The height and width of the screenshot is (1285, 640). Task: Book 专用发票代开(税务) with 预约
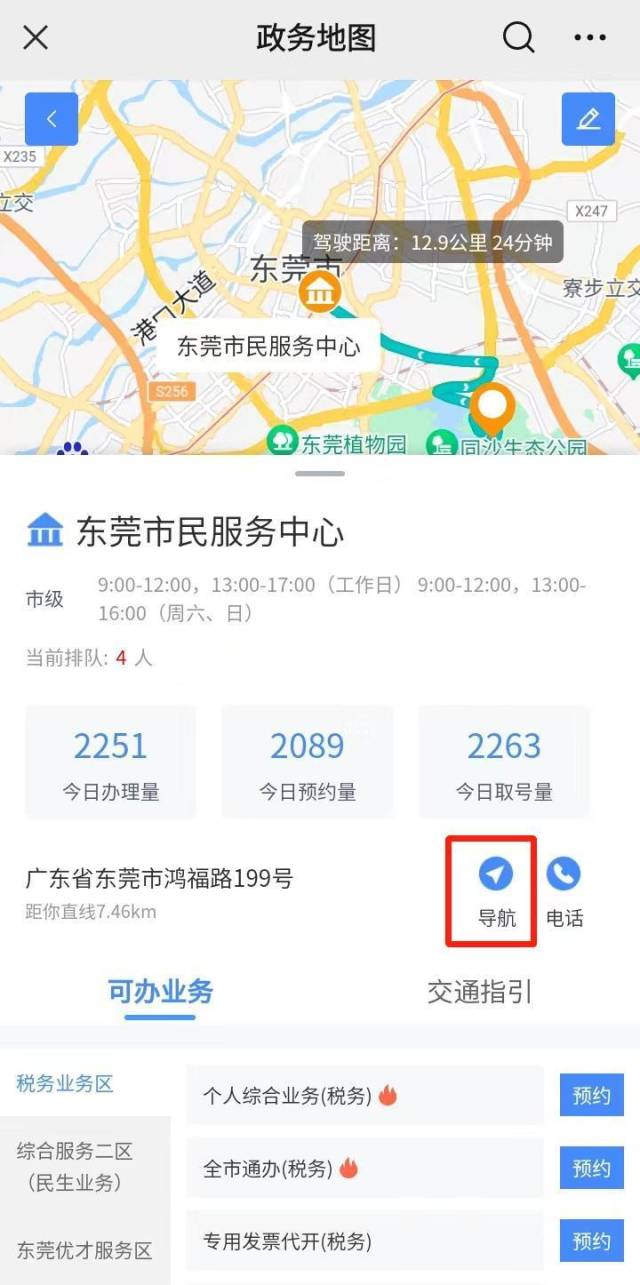click(x=591, y=1241)
